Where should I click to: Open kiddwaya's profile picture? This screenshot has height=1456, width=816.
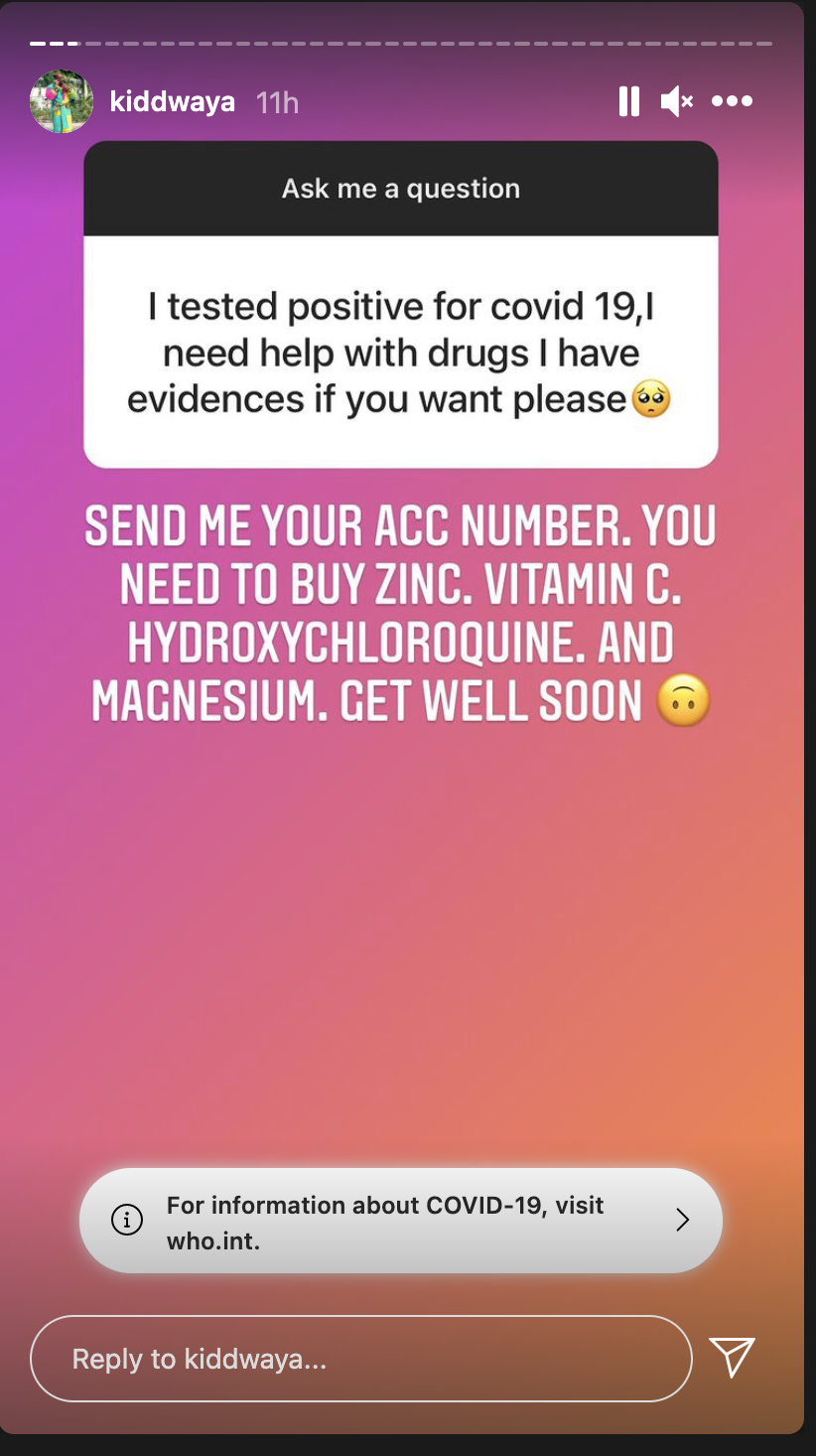[61, 101]
